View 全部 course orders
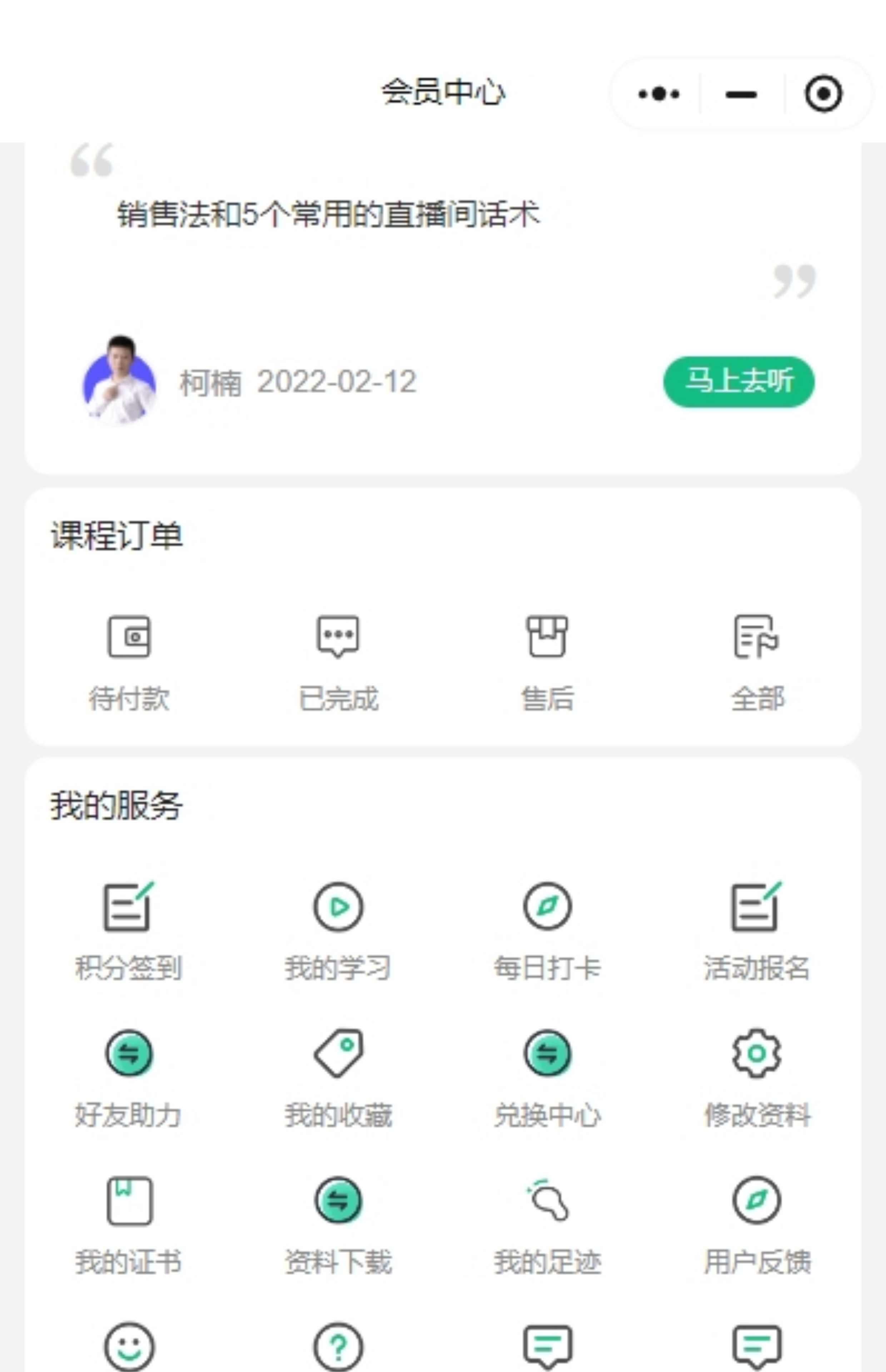Image resolution: width=886 pixels, height=1372 pixels. click(x=757, y=662)
